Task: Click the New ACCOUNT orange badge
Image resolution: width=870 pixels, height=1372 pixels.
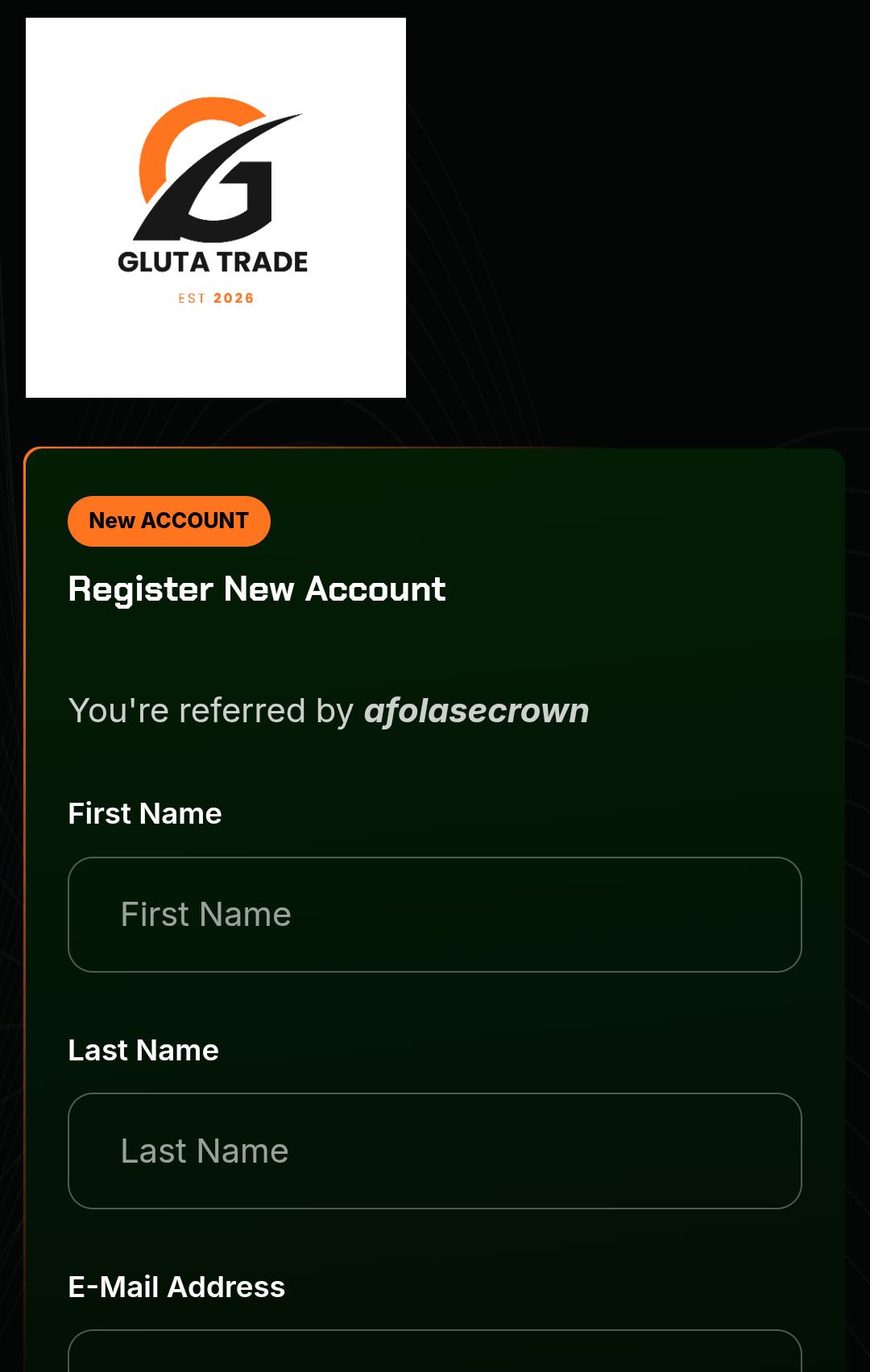Action: click(x=168, y=520)
